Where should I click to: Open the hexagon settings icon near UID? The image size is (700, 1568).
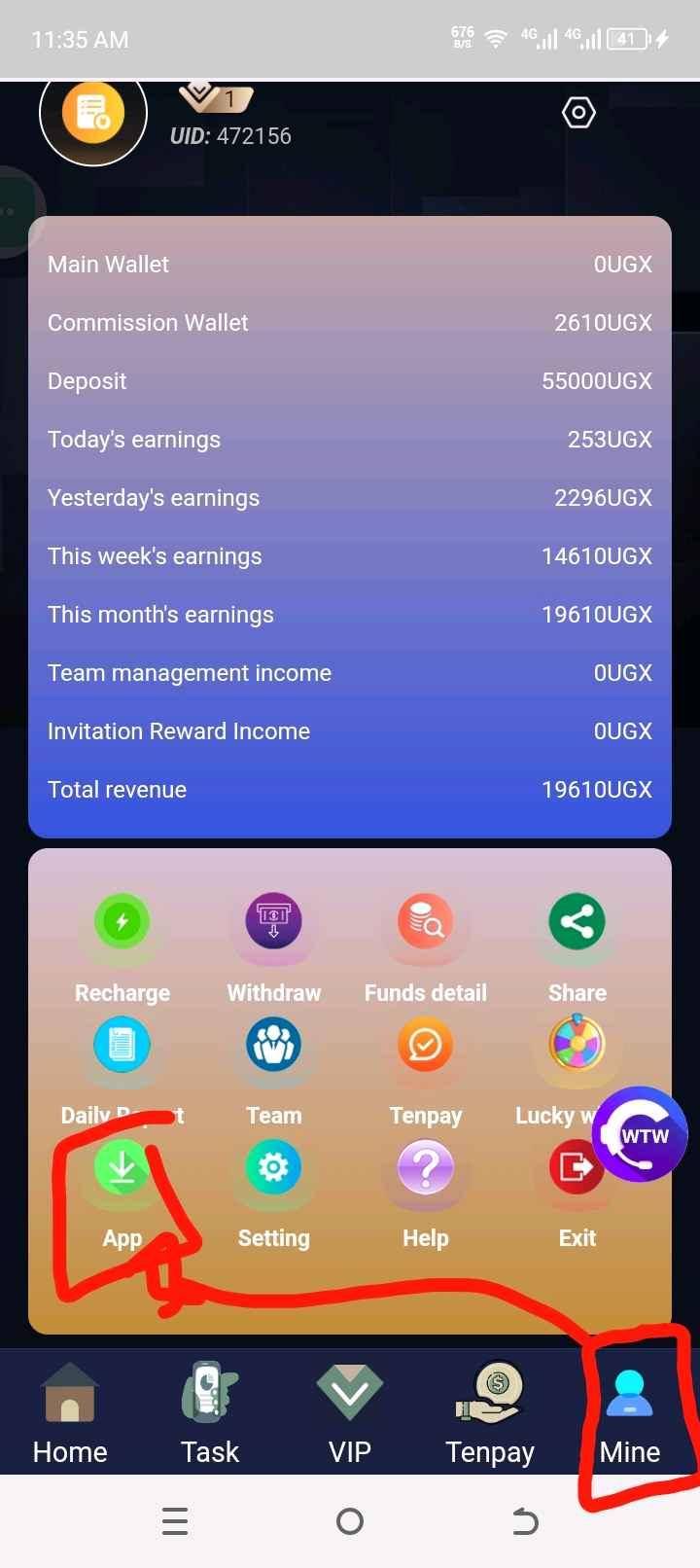tap(578, 113)
